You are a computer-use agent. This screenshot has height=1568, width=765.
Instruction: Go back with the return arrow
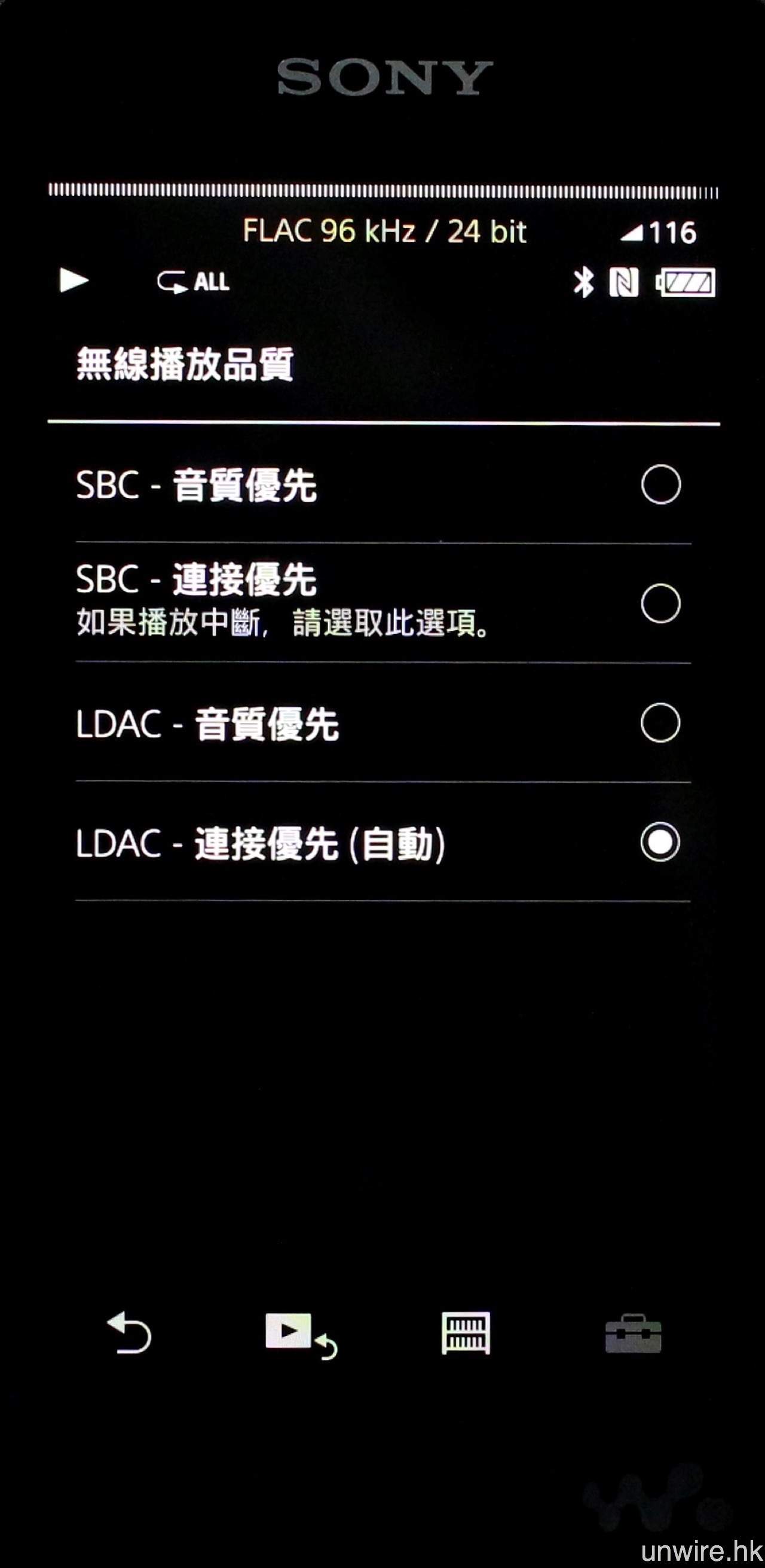coord(129,1333)
